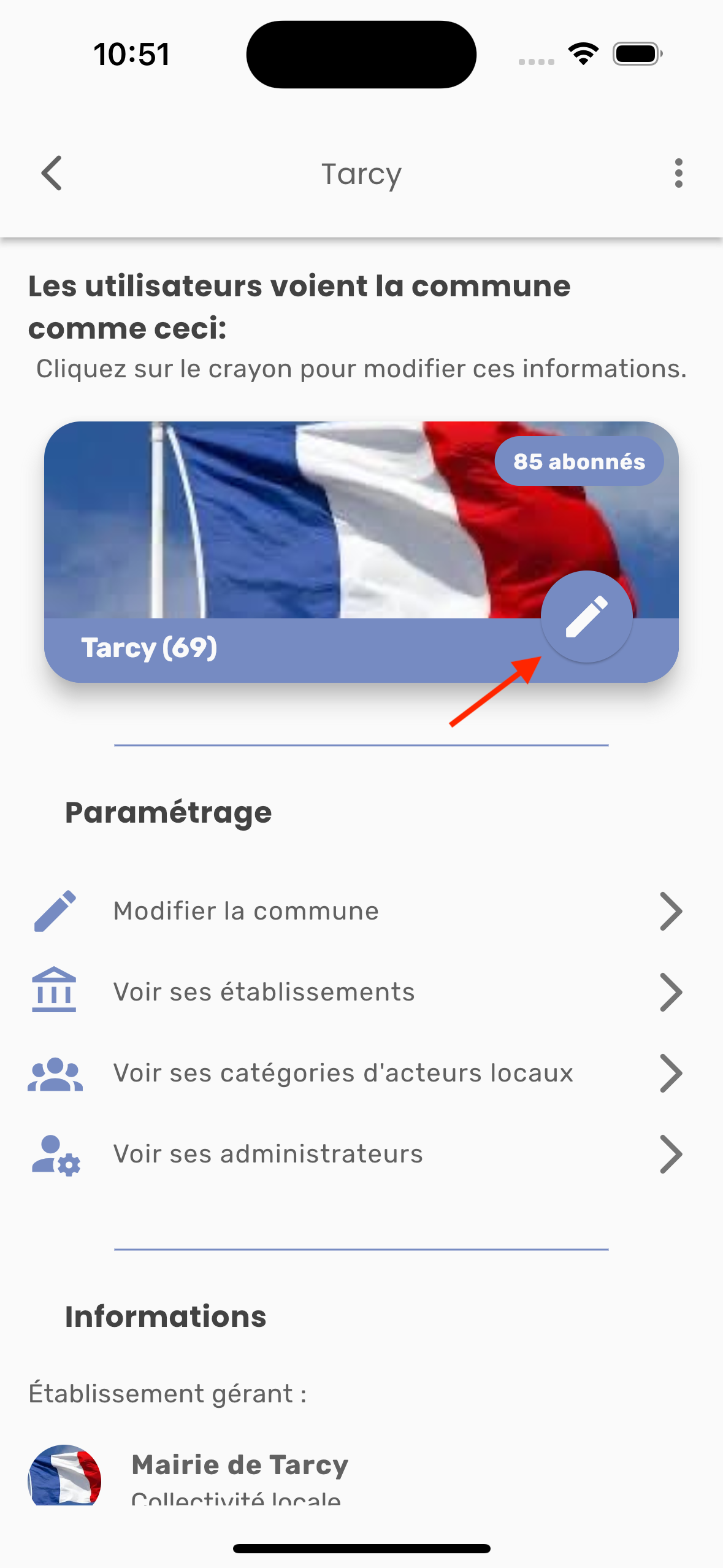Open Voir ses établissements
The height and width of the screenshot is (1568, 723).
point(356,992)
